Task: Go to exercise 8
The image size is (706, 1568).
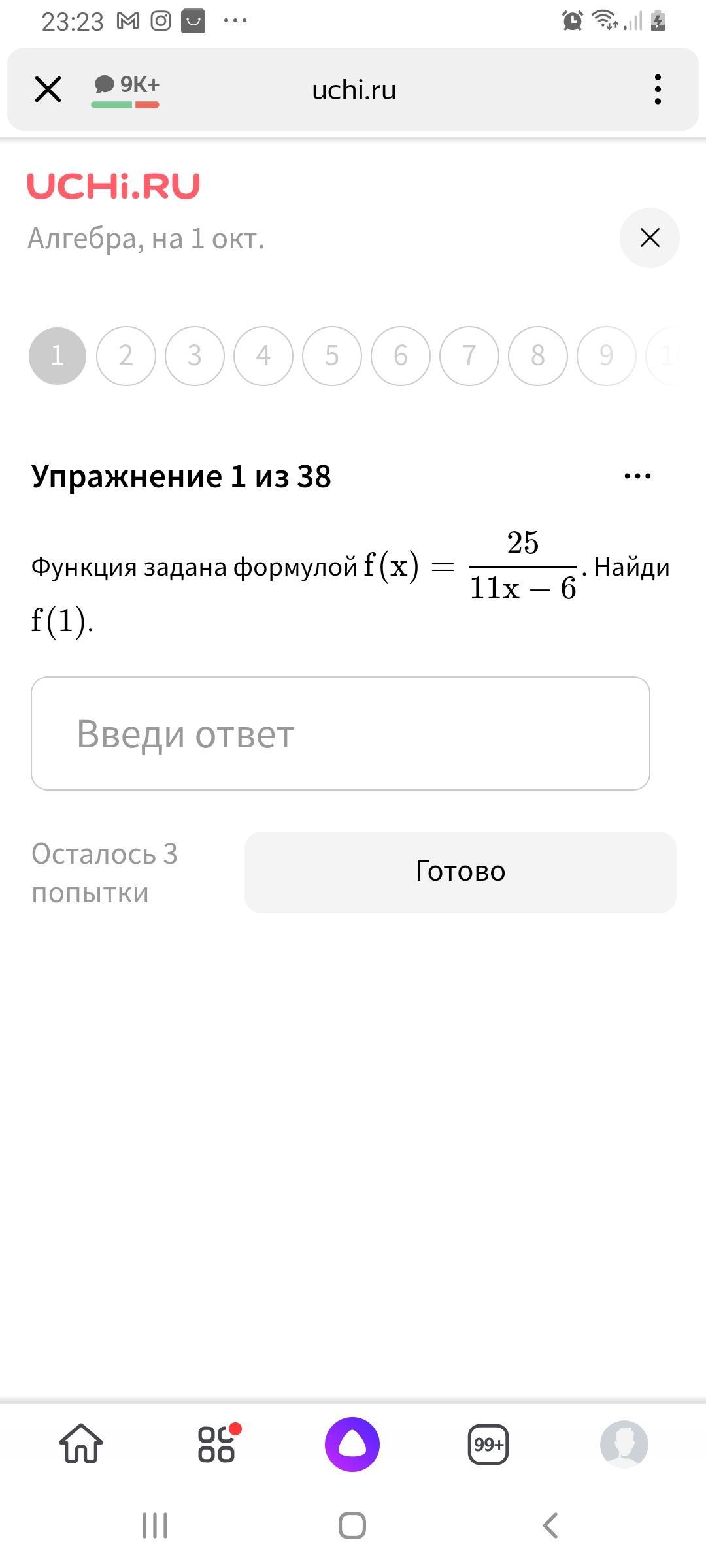Action: coord(538,356)
